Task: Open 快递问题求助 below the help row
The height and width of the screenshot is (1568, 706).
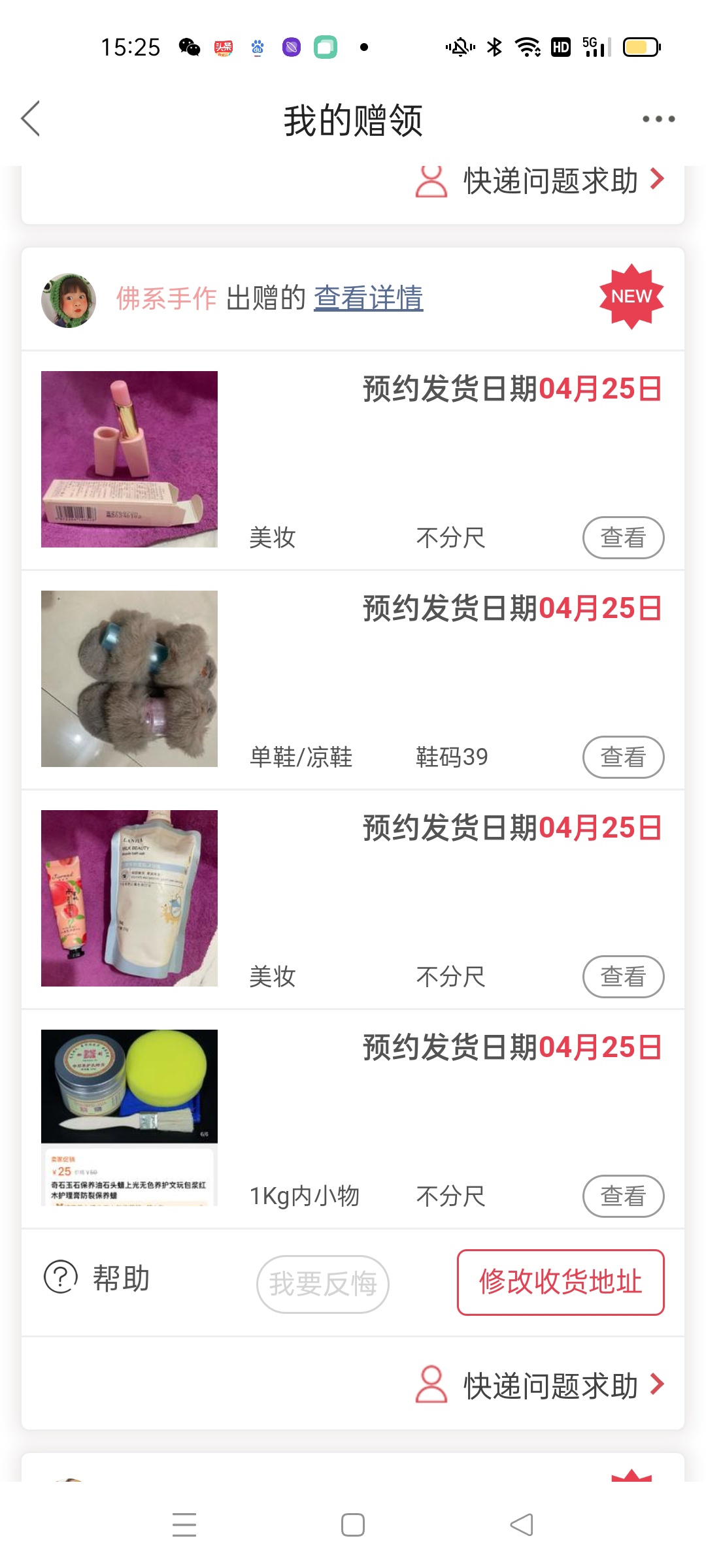Action: coord(540,1385)
